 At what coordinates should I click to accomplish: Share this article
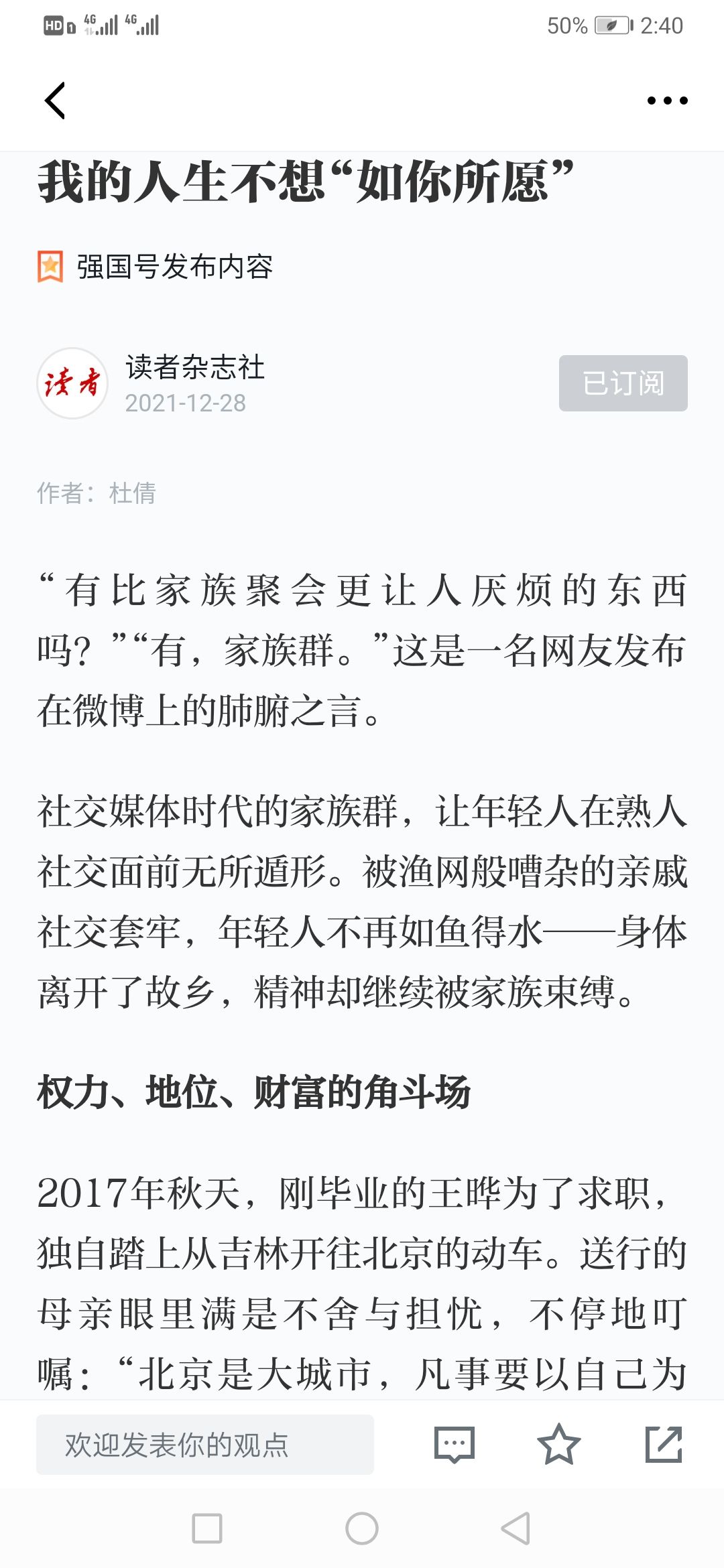(664, 1444)
